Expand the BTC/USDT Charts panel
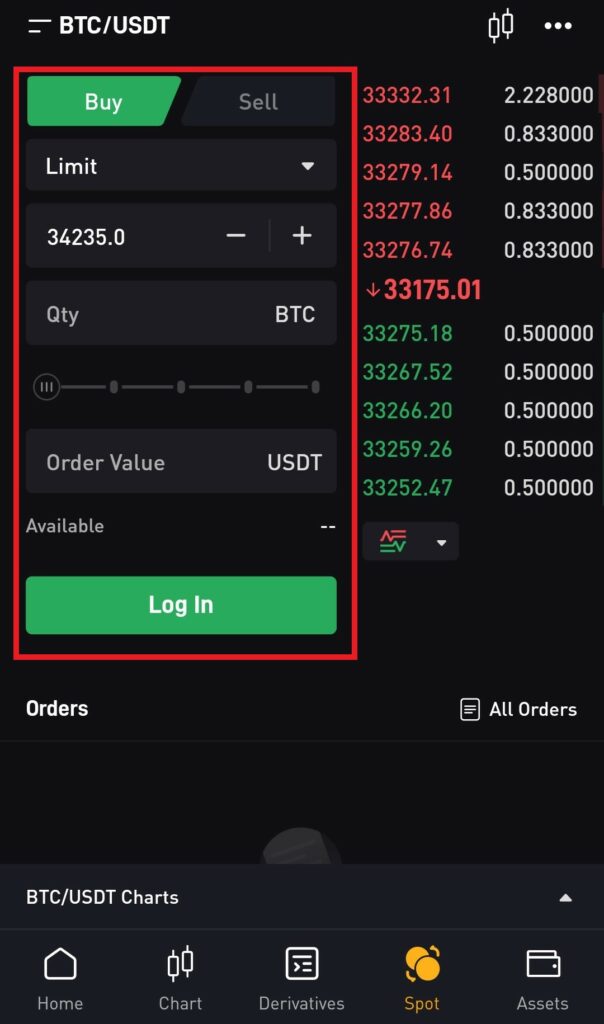The image size is (604, 1024). pyautogui.click(x=566, y=897)
